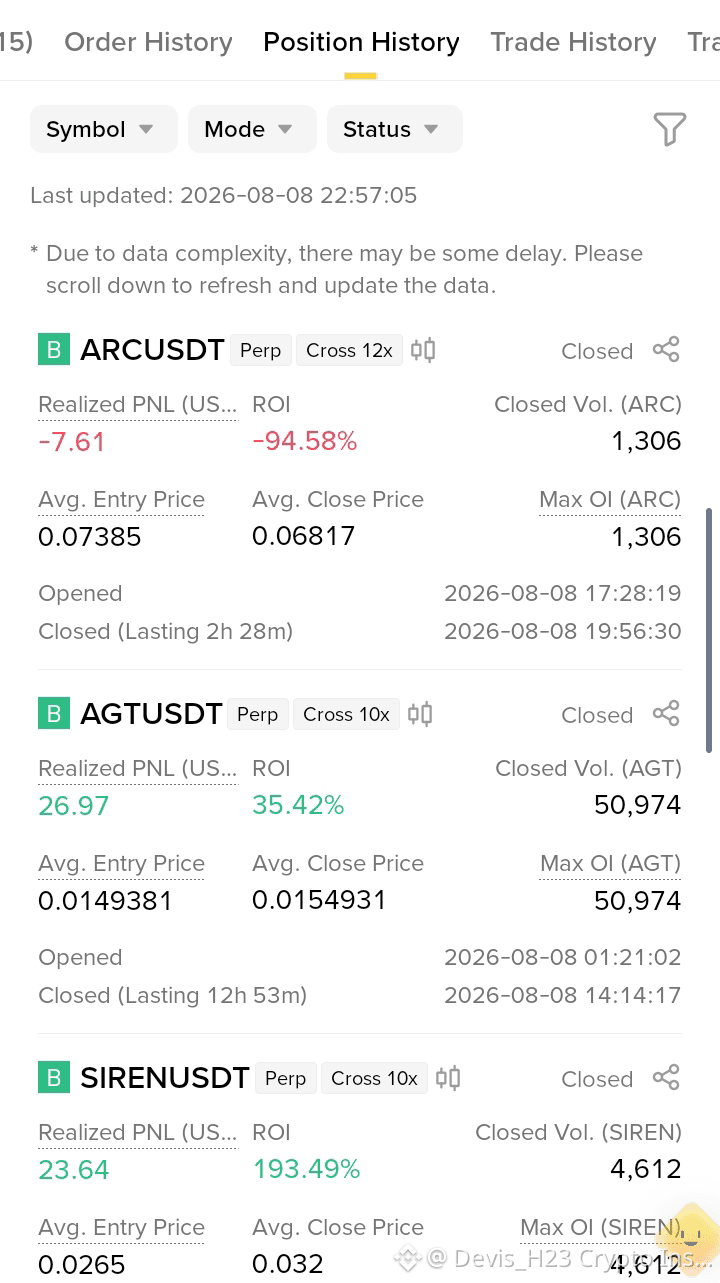720x1283 pixels.
Task: Share the ARCUSDT closed position
Action: (x=666, y=350)
